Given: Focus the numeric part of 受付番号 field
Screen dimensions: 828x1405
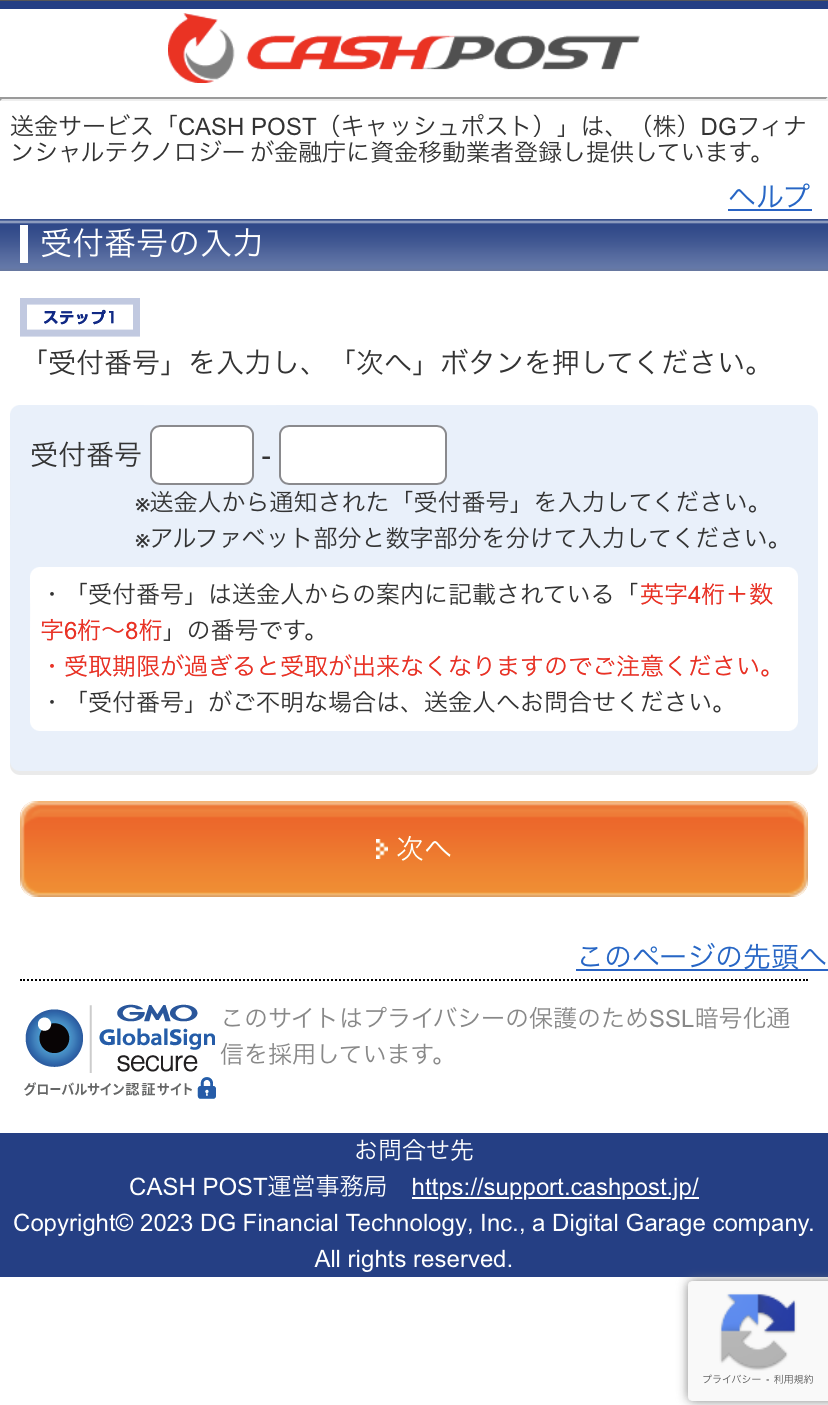Looking at the screenshot, I should point(362,455).
